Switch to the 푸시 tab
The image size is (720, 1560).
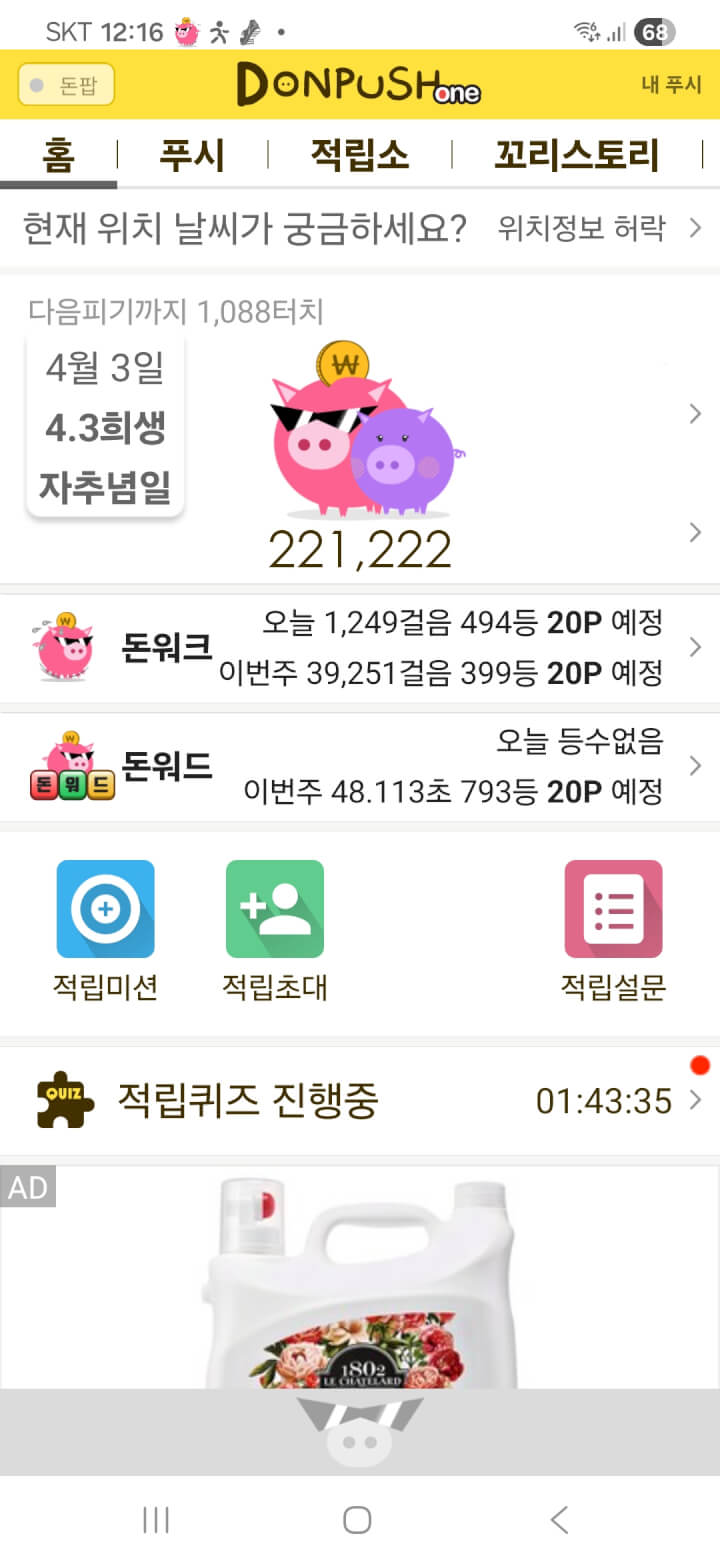pos(192,156)
